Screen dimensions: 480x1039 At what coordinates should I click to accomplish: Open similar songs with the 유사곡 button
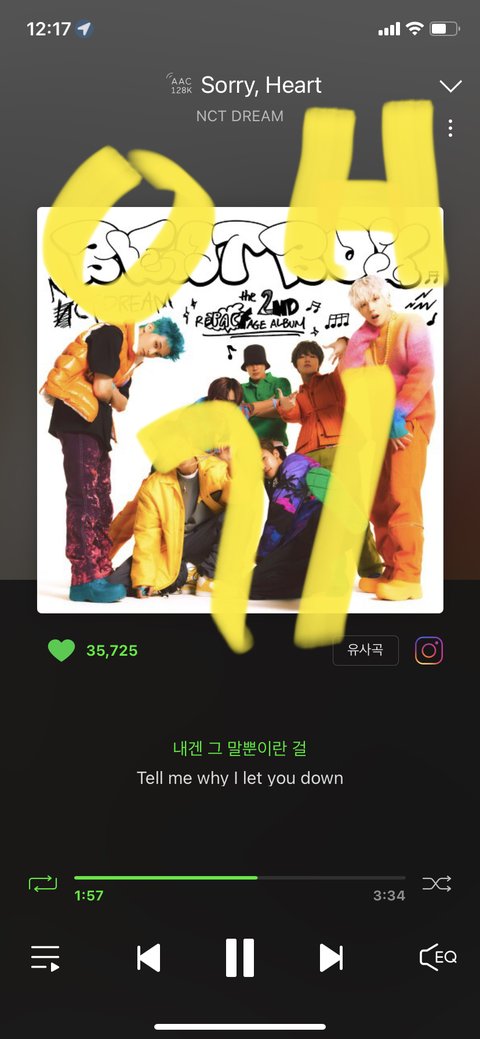tap(365, 650)
